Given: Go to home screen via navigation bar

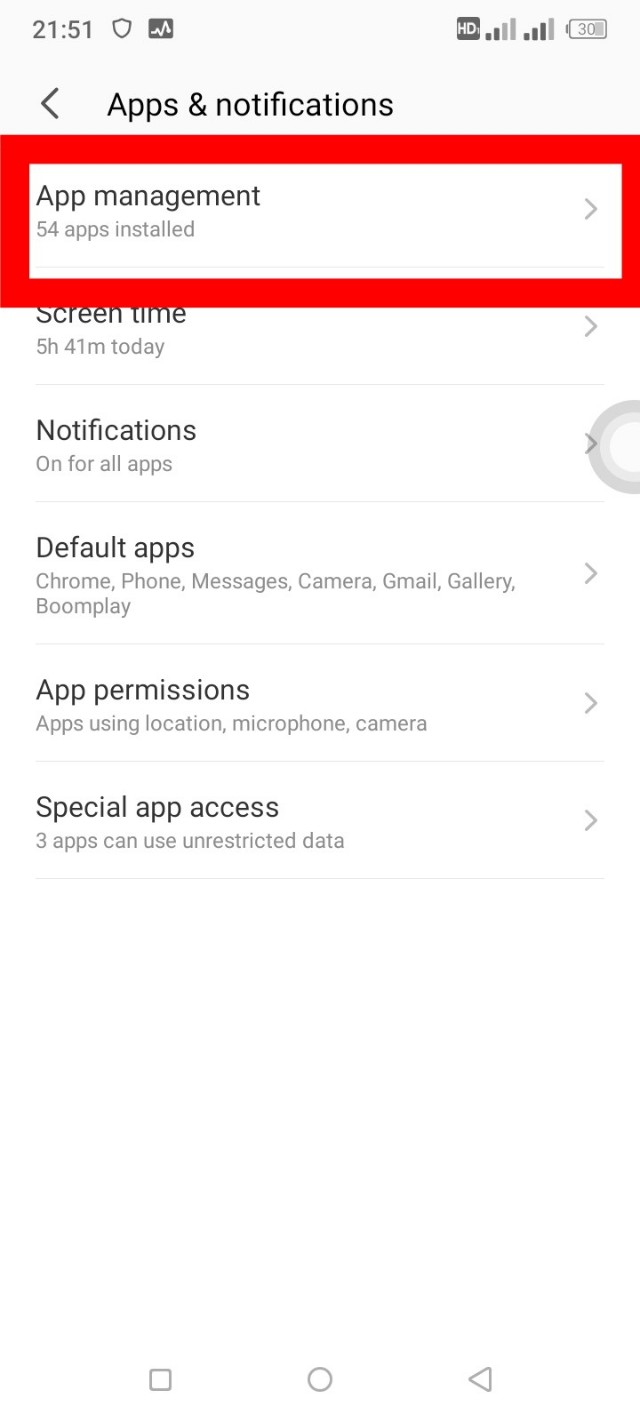Looking at the screenshot, I should 320,1379.
